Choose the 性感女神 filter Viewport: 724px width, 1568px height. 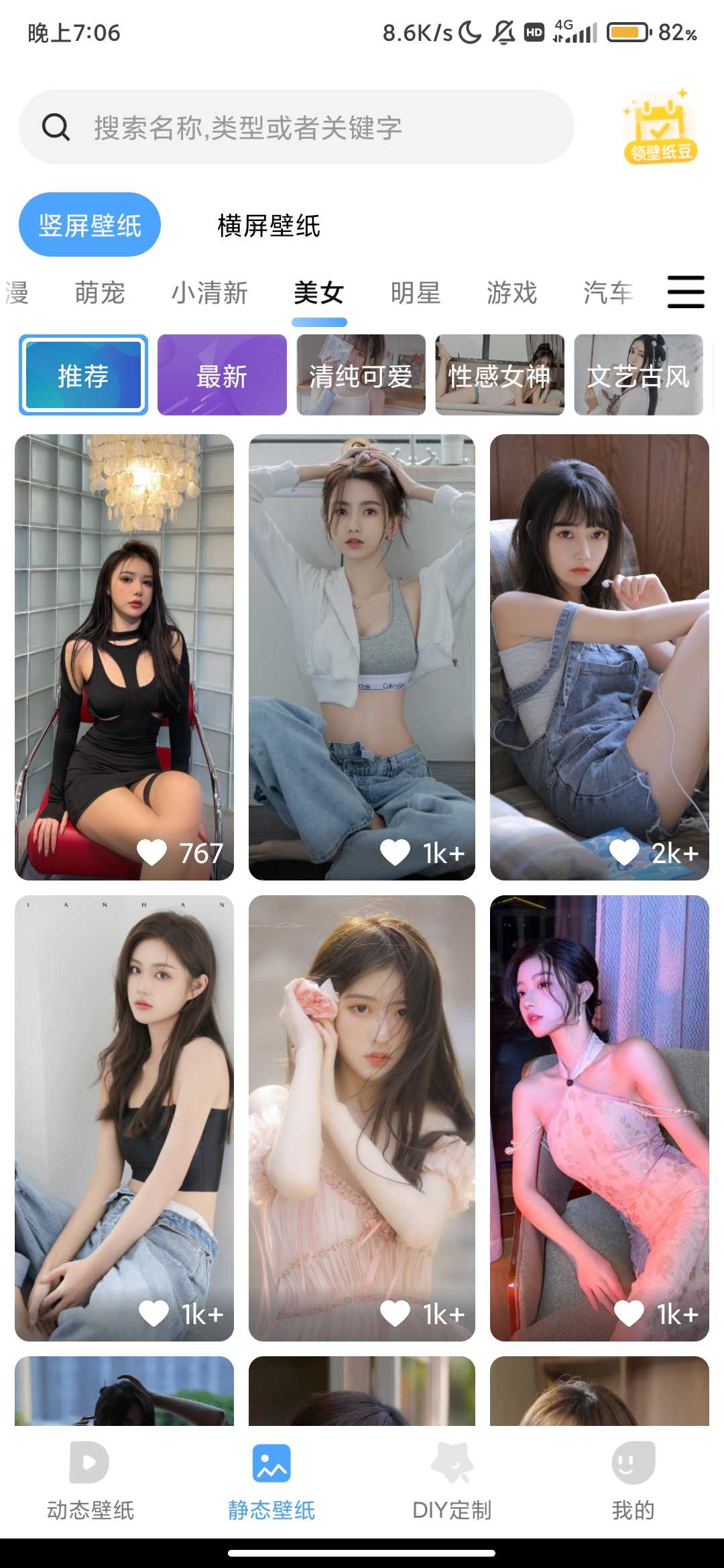point(499,375)
